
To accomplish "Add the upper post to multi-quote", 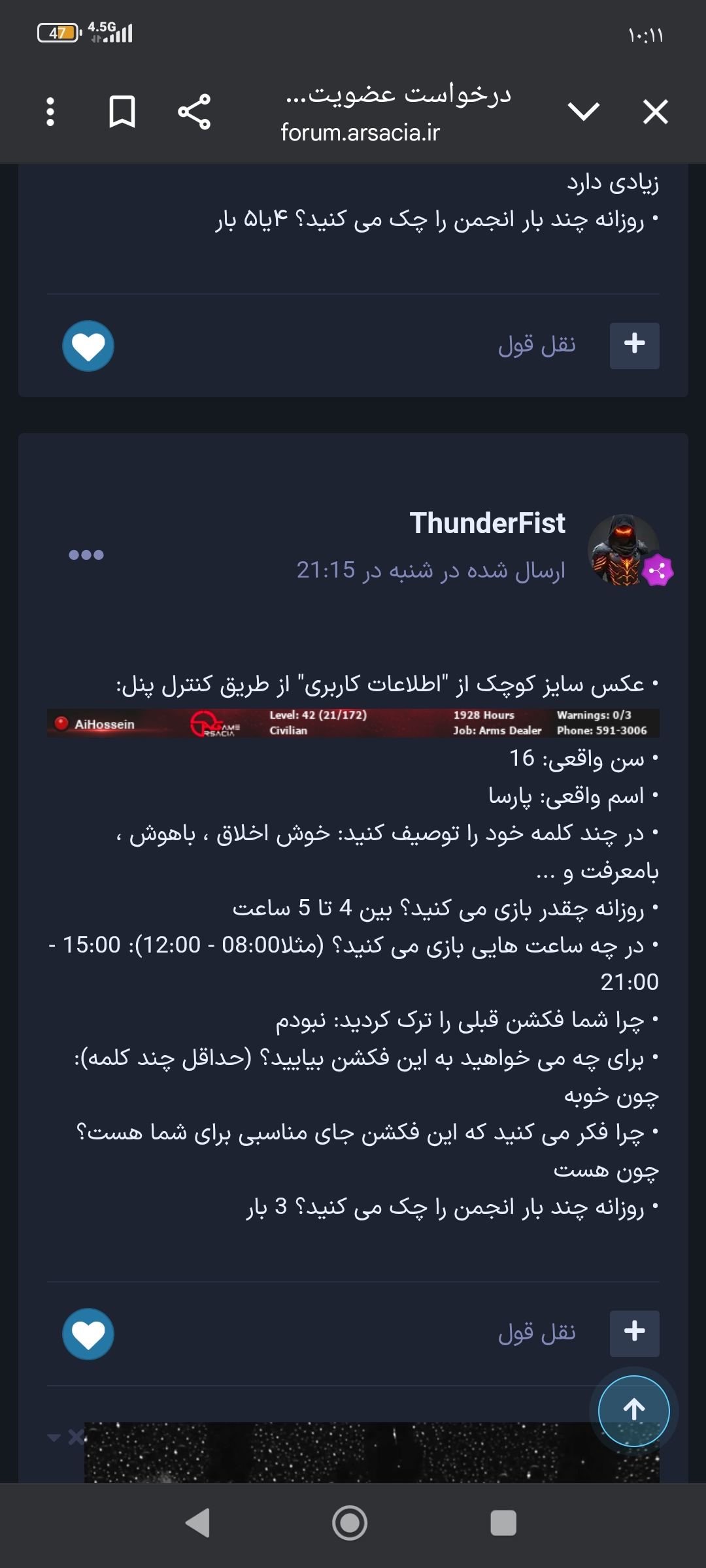I will [x=634, y=346].
